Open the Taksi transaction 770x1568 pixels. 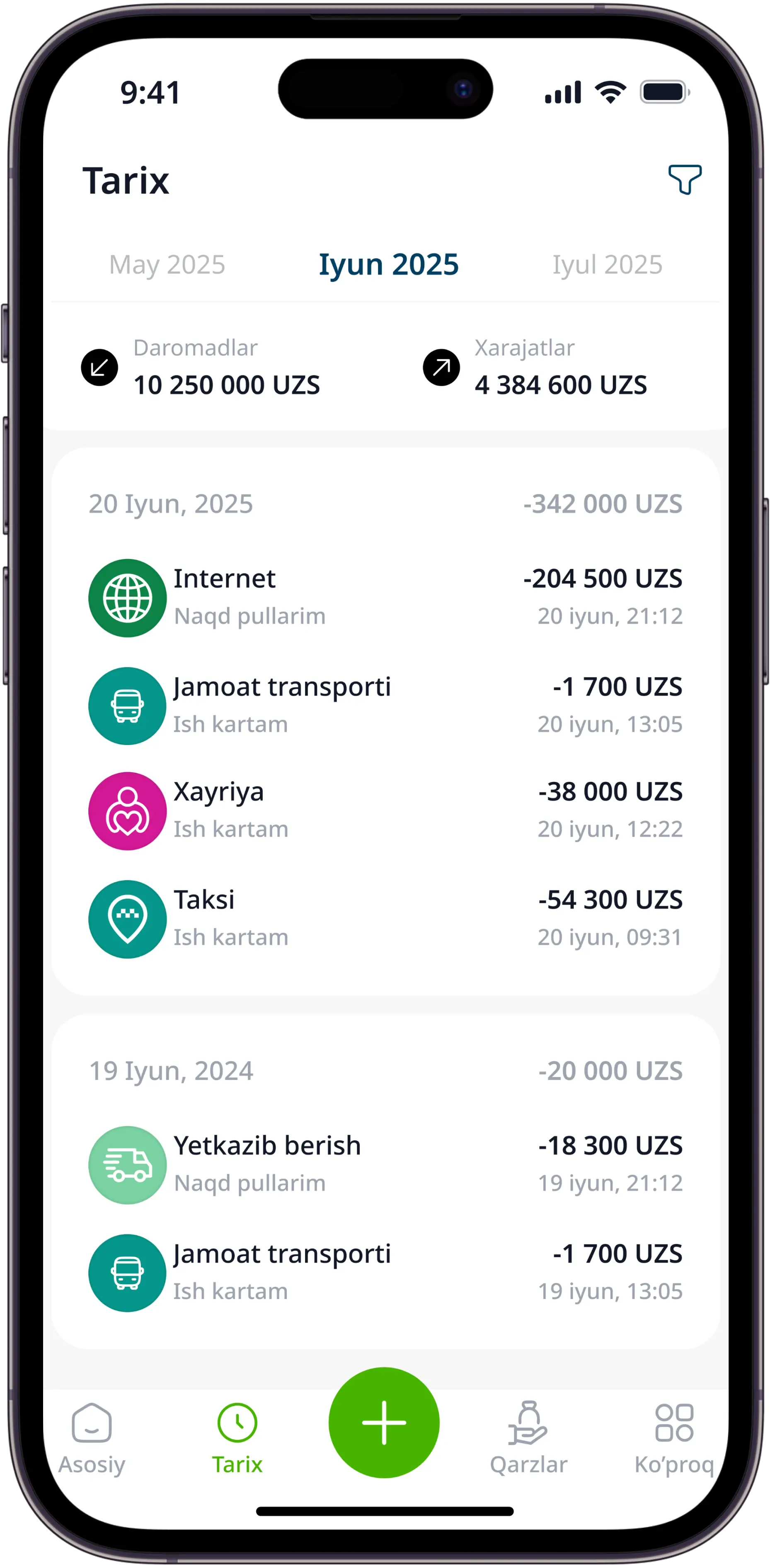(x=385, y=919)
